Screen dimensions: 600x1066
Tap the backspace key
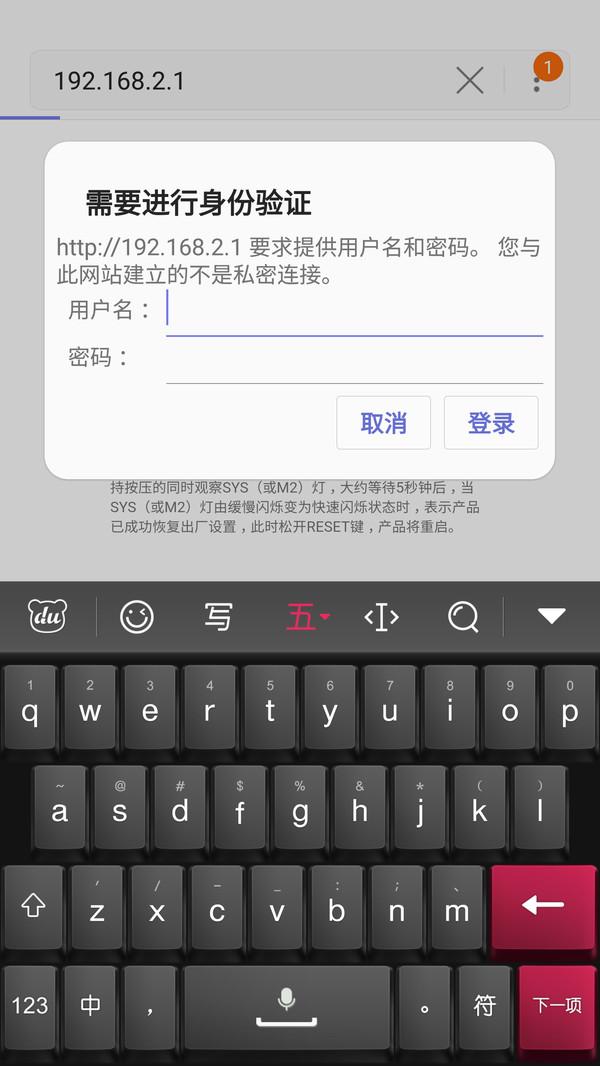pyautogui.click(x=543, y=906)
